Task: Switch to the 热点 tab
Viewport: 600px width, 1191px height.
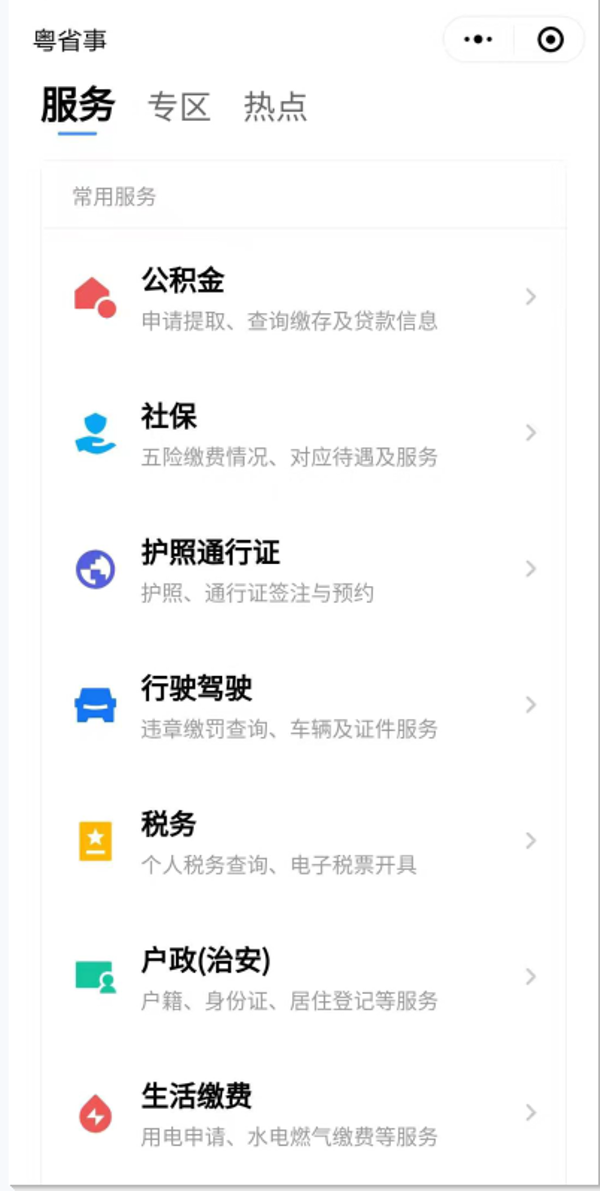Action: coord(275,107)
